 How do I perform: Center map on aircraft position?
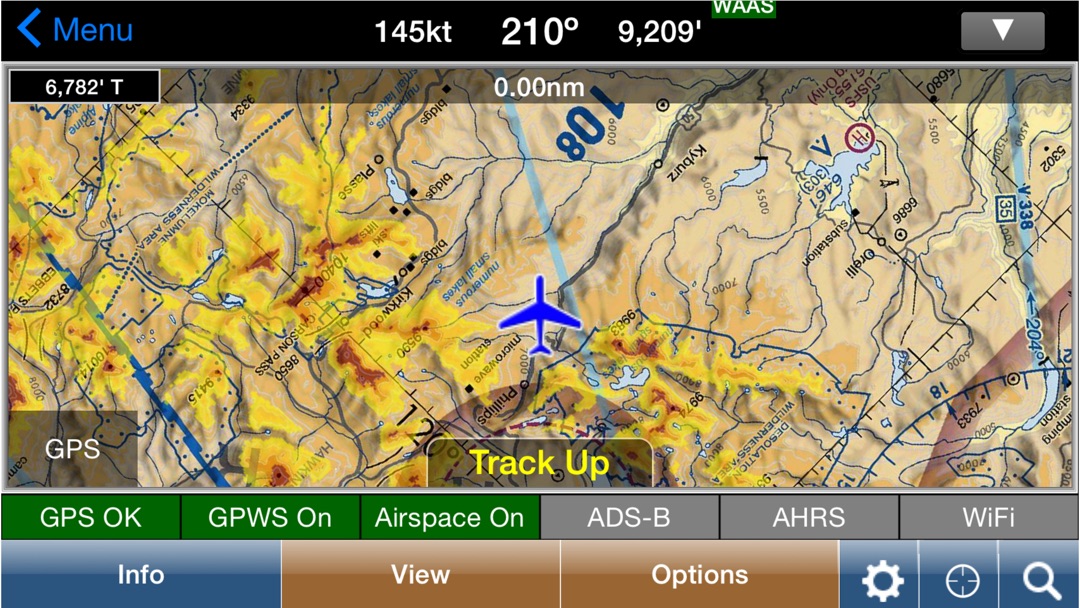[x=962, y=579]
